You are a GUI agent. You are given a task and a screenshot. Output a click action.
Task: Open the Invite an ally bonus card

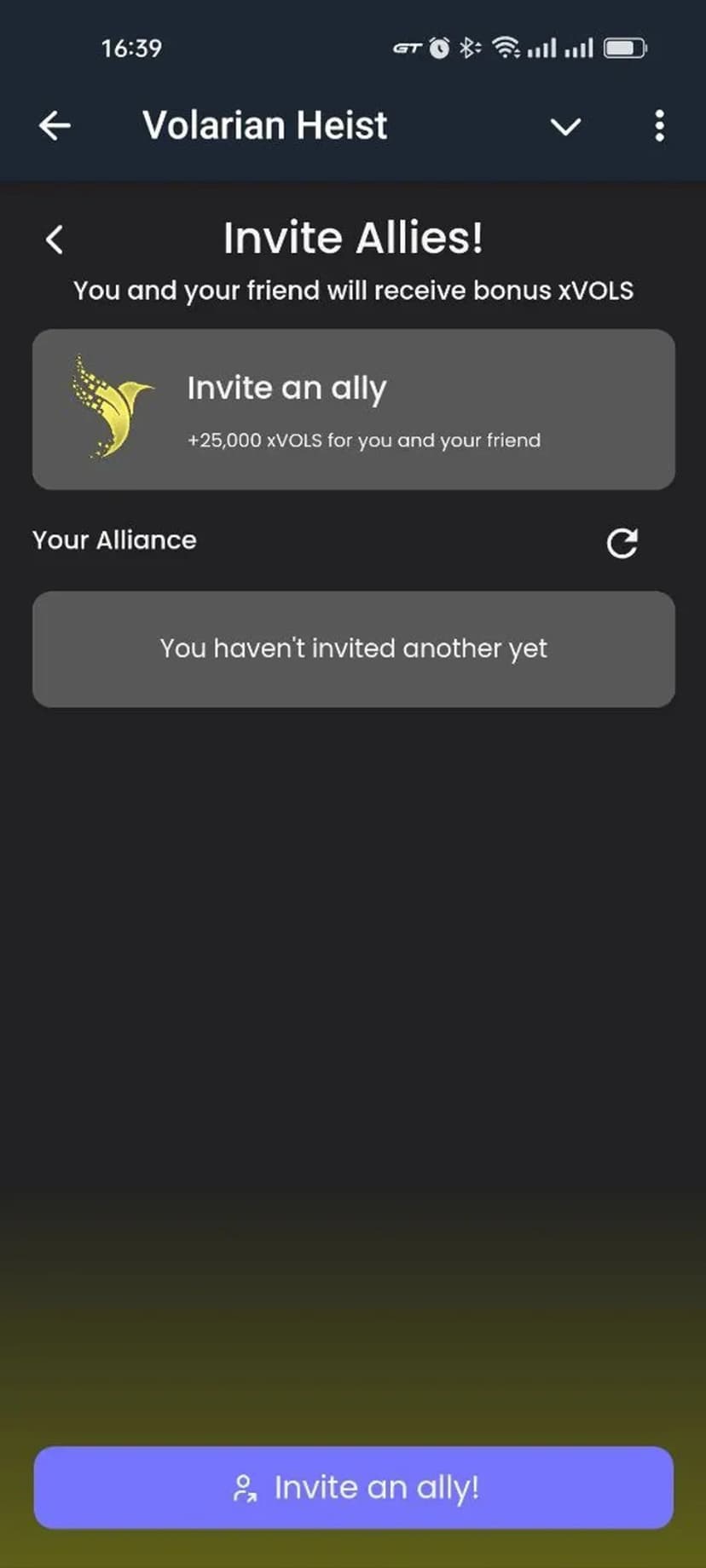coord(353,410)
